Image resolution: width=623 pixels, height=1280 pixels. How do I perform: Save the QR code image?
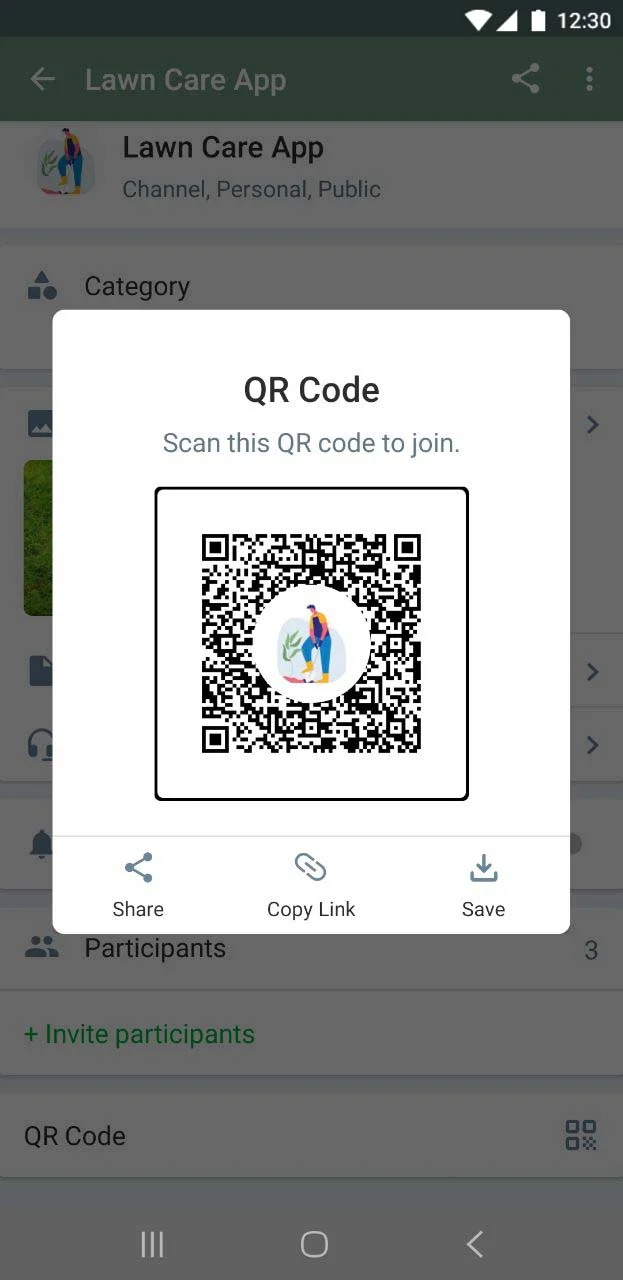point(483,884)
